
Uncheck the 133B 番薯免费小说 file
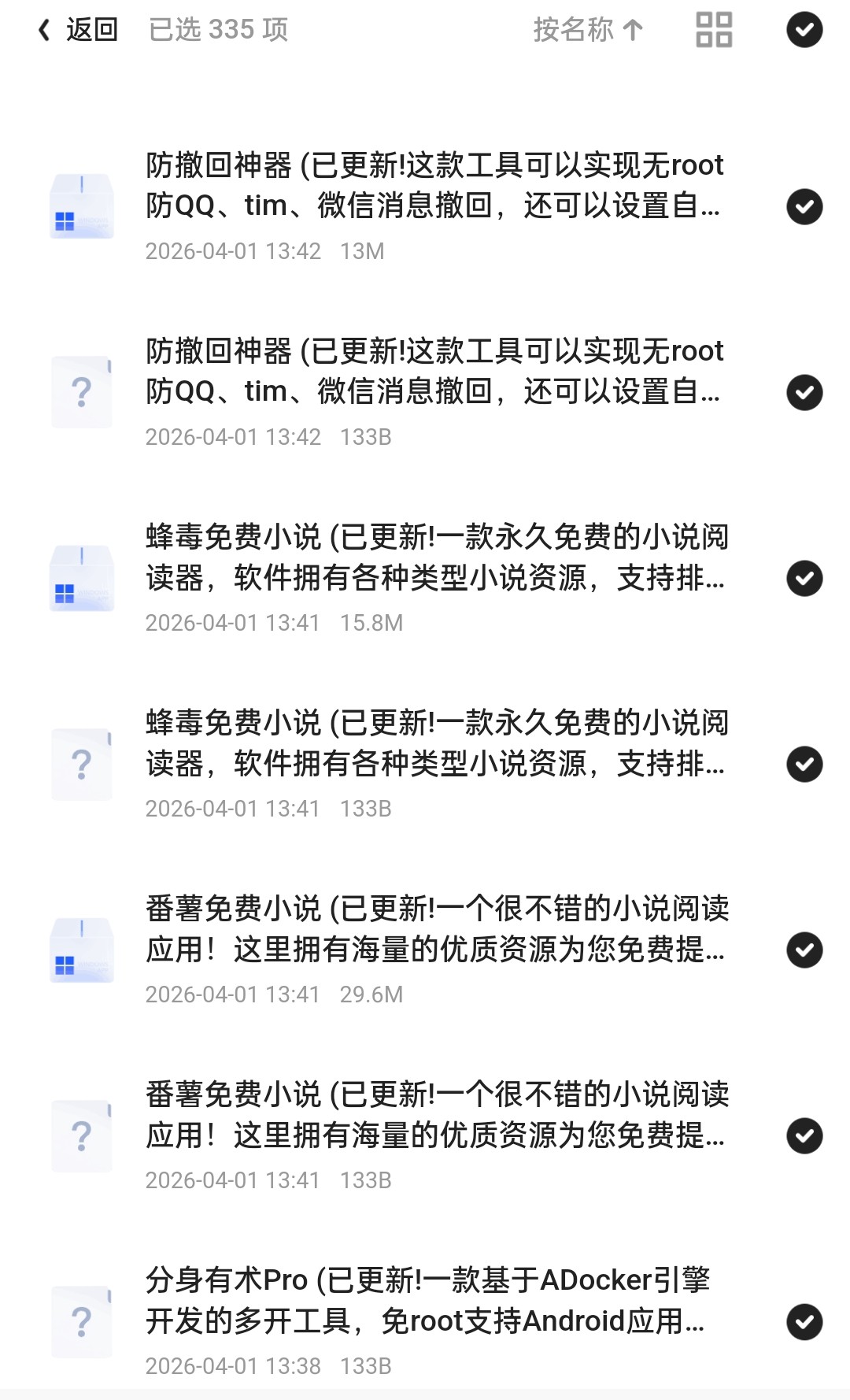point(804,1136)
